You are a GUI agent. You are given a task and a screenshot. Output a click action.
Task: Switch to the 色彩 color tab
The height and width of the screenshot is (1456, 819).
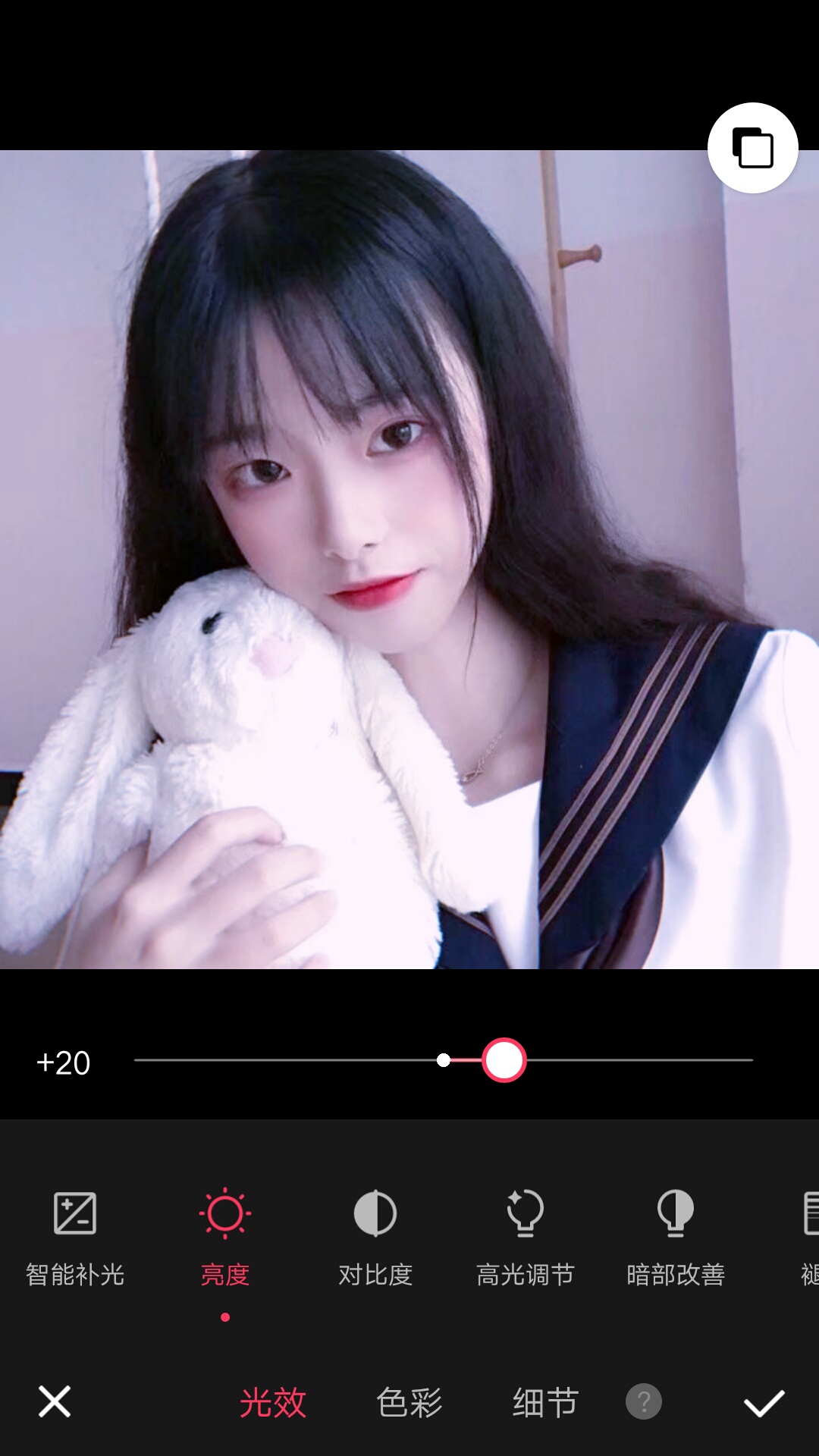tap(409, 1402)
